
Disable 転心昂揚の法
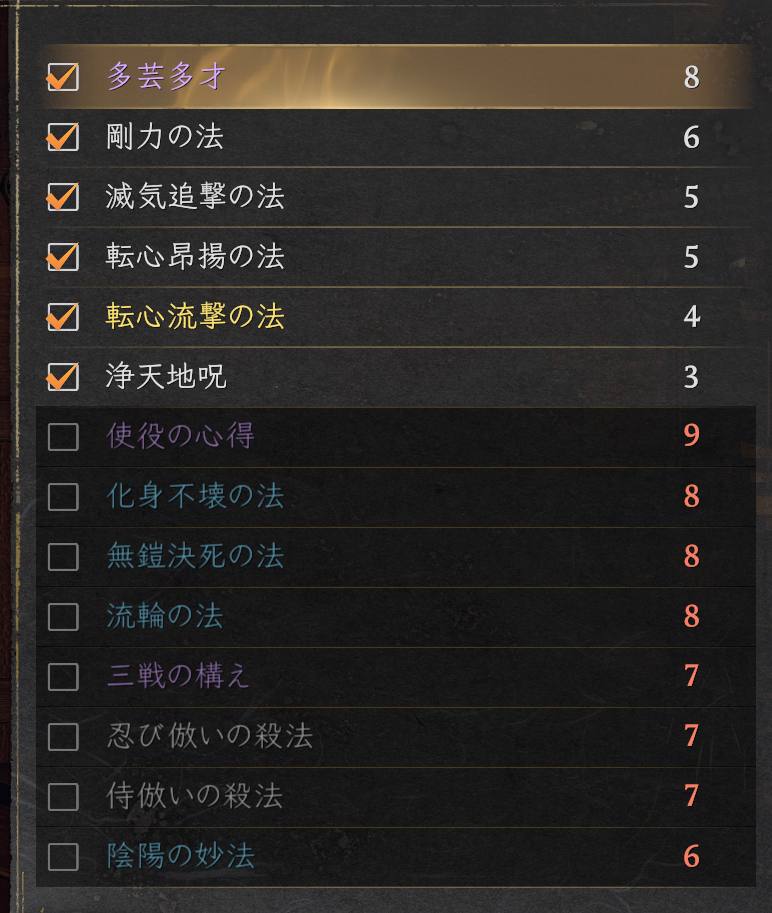point(63,257)
